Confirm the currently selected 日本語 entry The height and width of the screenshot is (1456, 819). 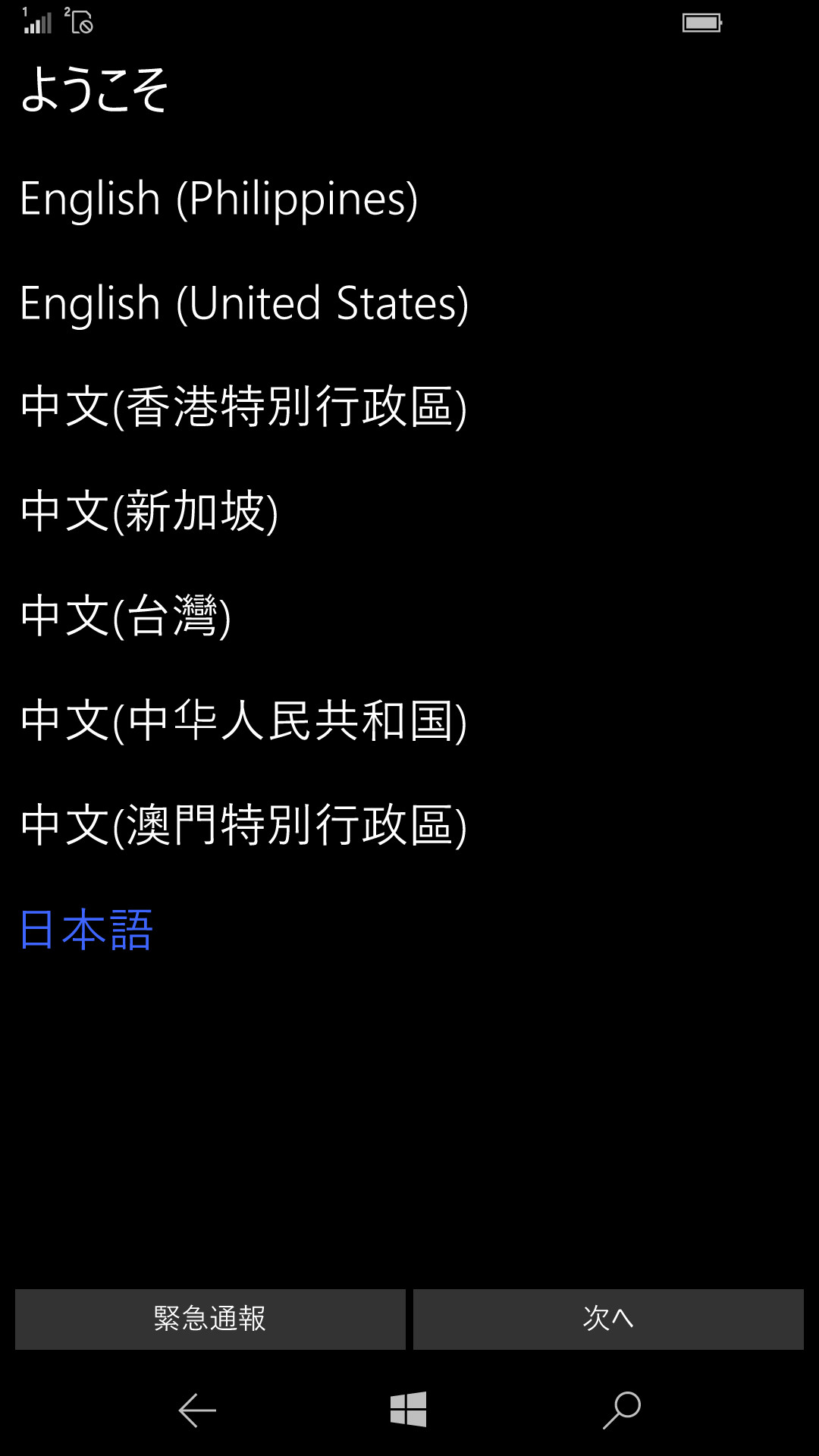coord(87,928)
